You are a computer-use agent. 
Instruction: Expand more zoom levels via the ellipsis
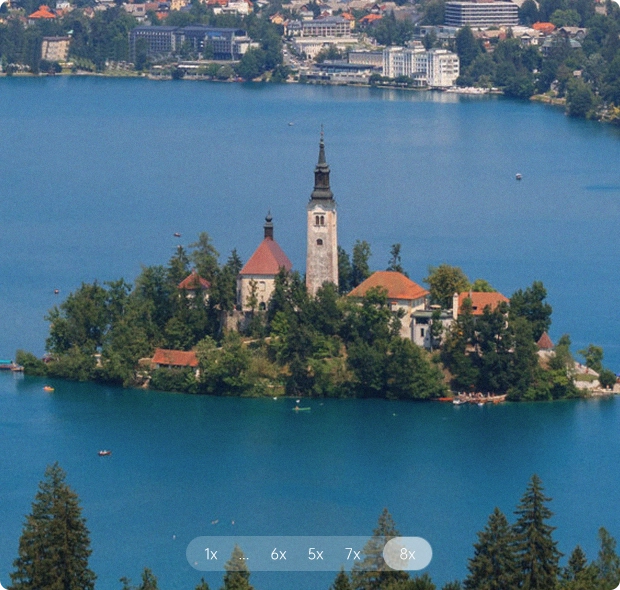click(x=243, y=554)
